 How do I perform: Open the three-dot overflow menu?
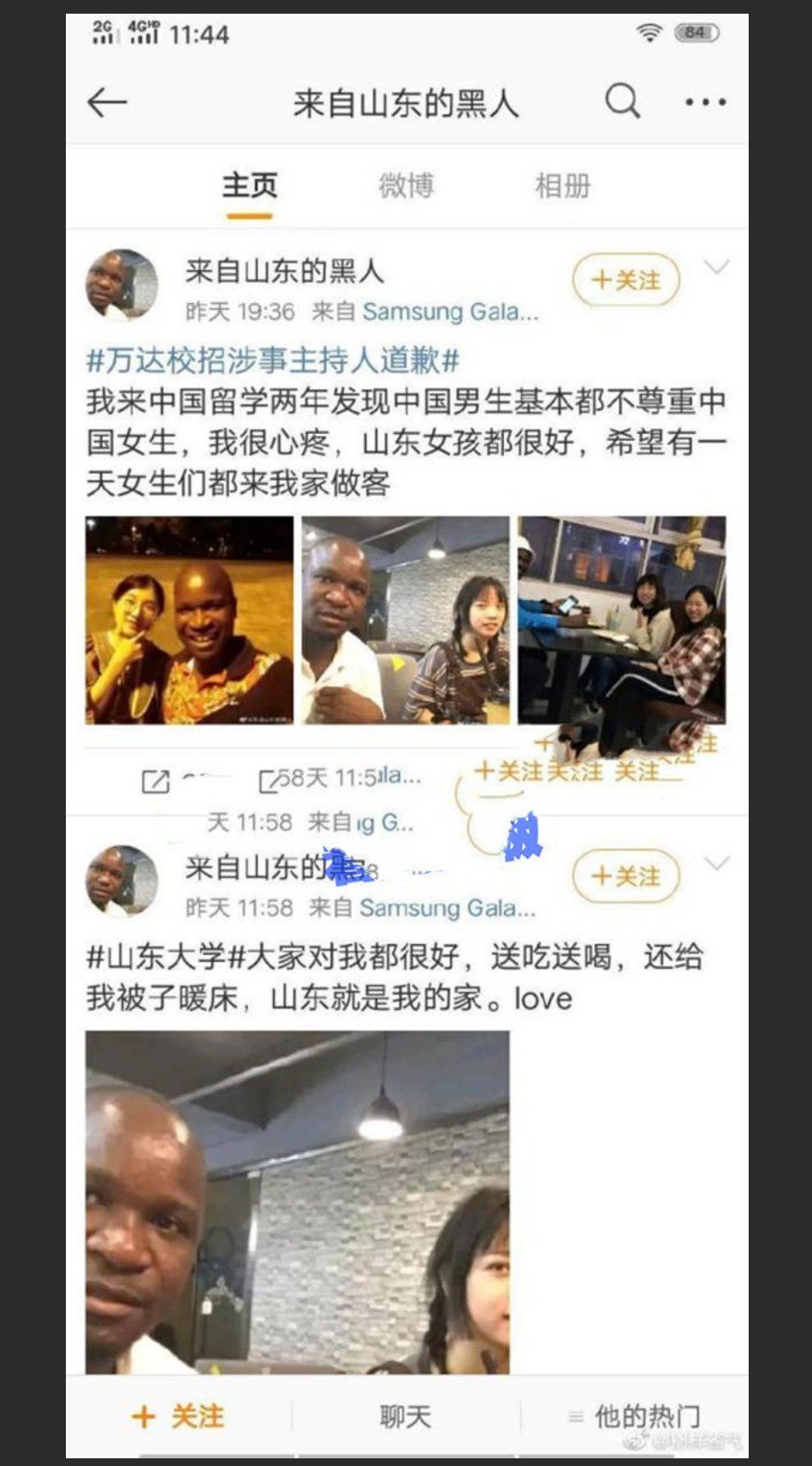coord(705,103)
